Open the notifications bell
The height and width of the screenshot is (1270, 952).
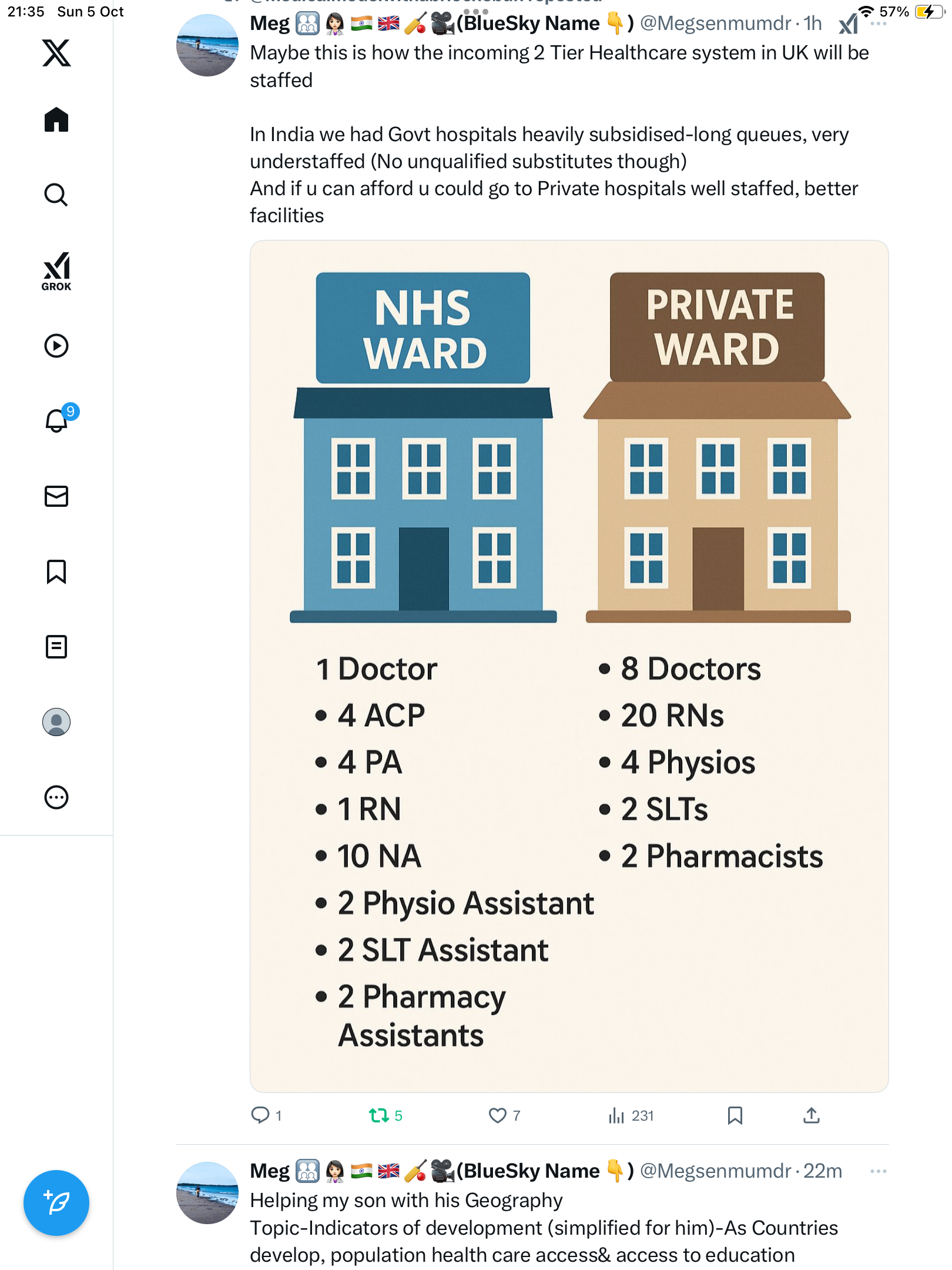pos(57,420)
